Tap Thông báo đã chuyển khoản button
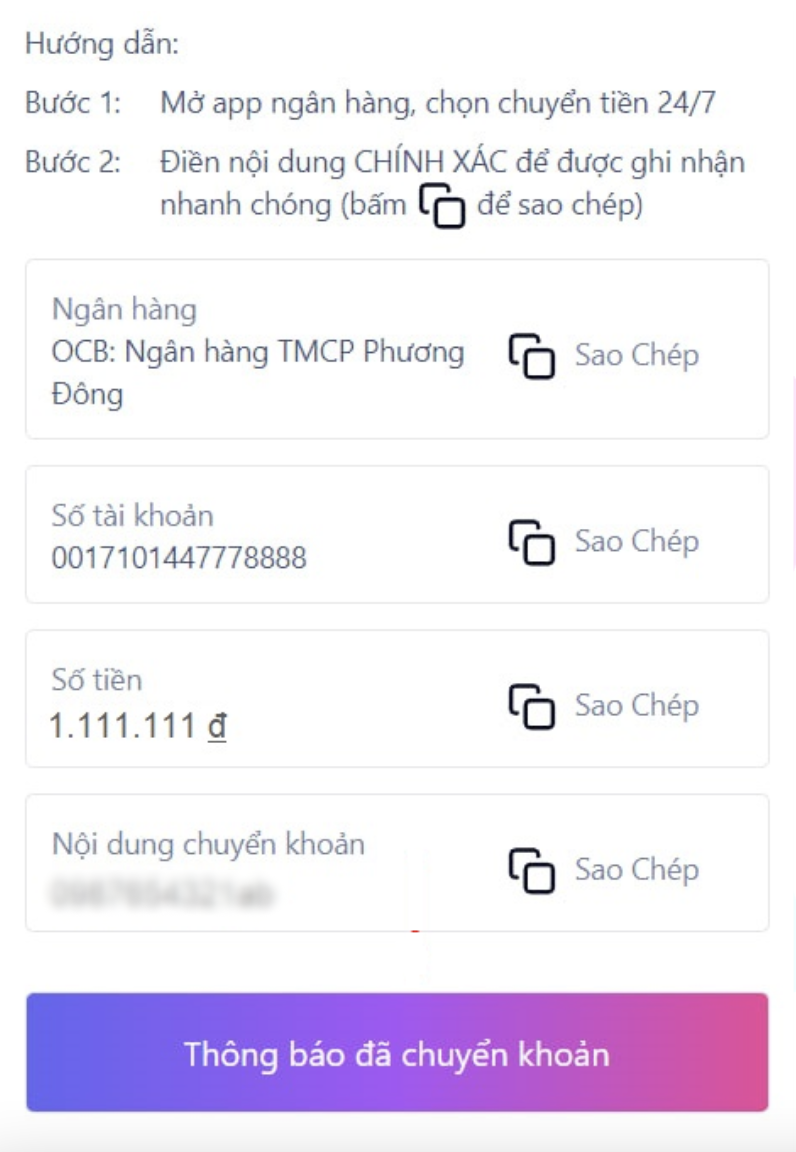This screenshot has height=1152, width=796. click(397, 1053)
